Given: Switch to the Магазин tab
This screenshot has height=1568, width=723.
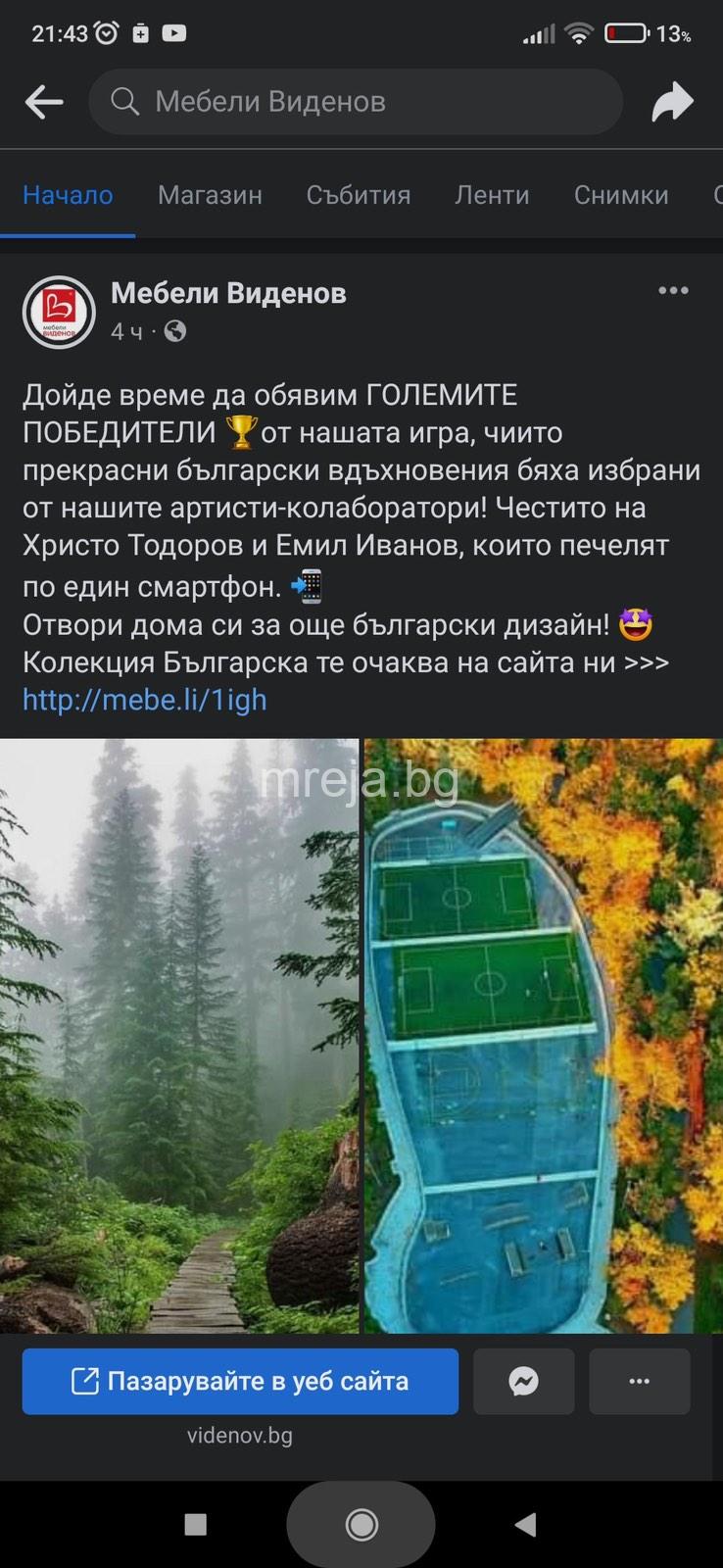Looking at the screenshot, I should (210, 195).
